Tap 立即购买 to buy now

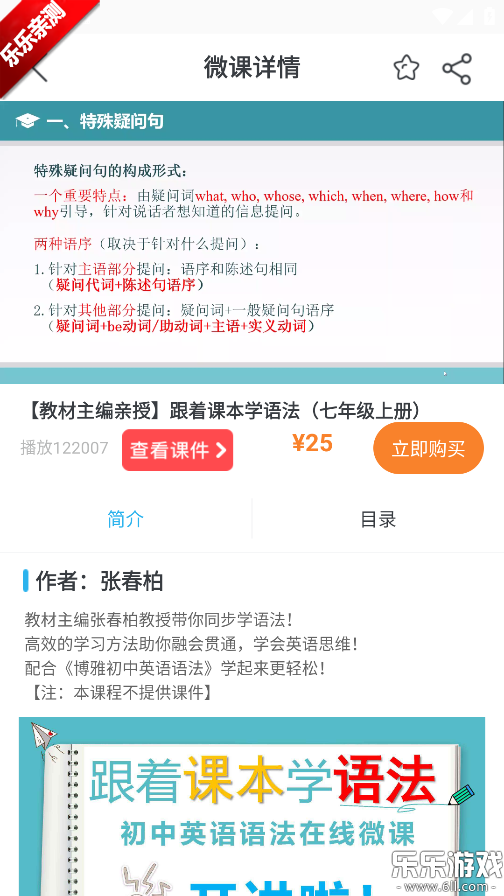click(x=429, y=449)
